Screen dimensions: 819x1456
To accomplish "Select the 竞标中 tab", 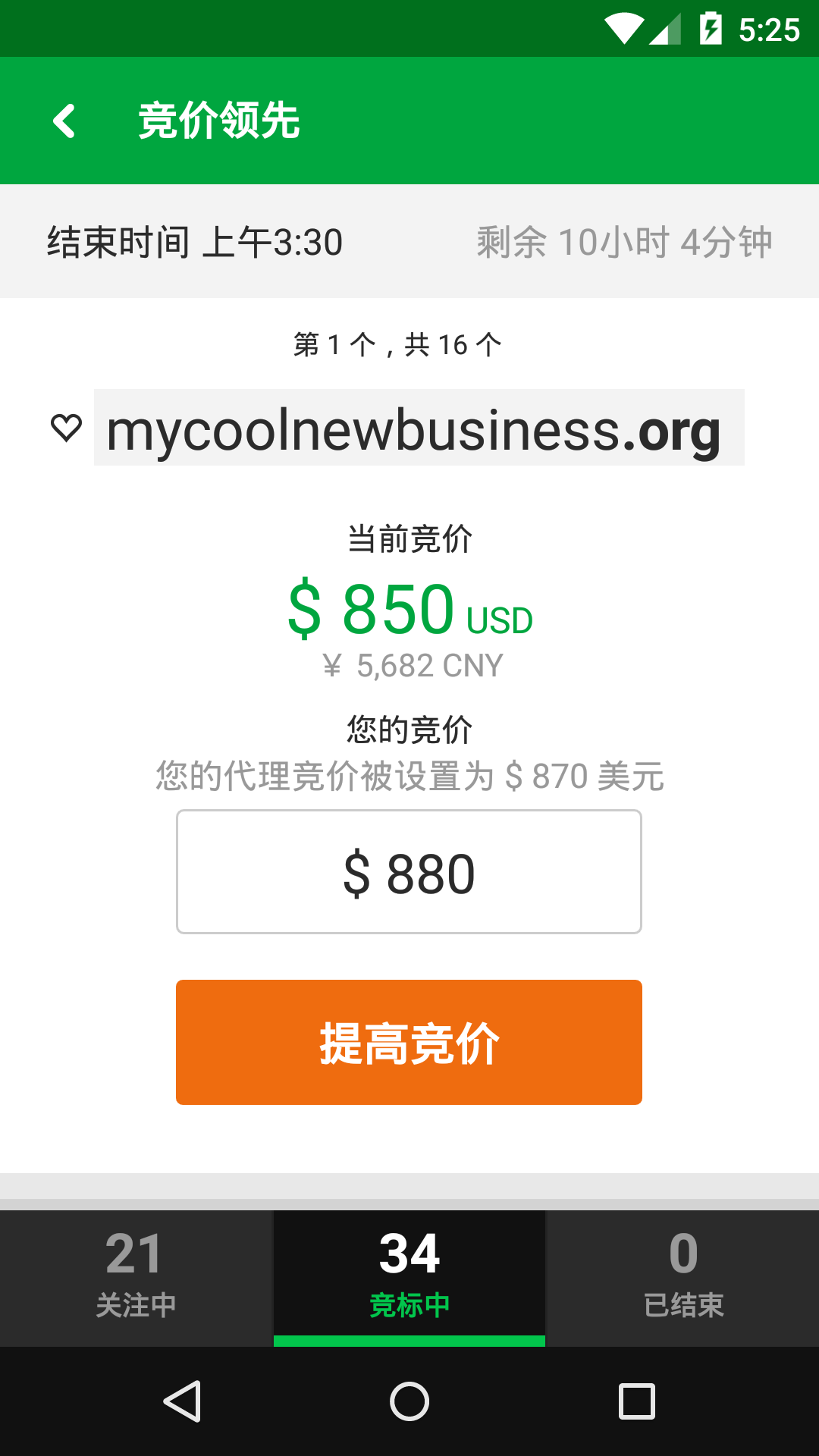I will (x=409, y=1277).
